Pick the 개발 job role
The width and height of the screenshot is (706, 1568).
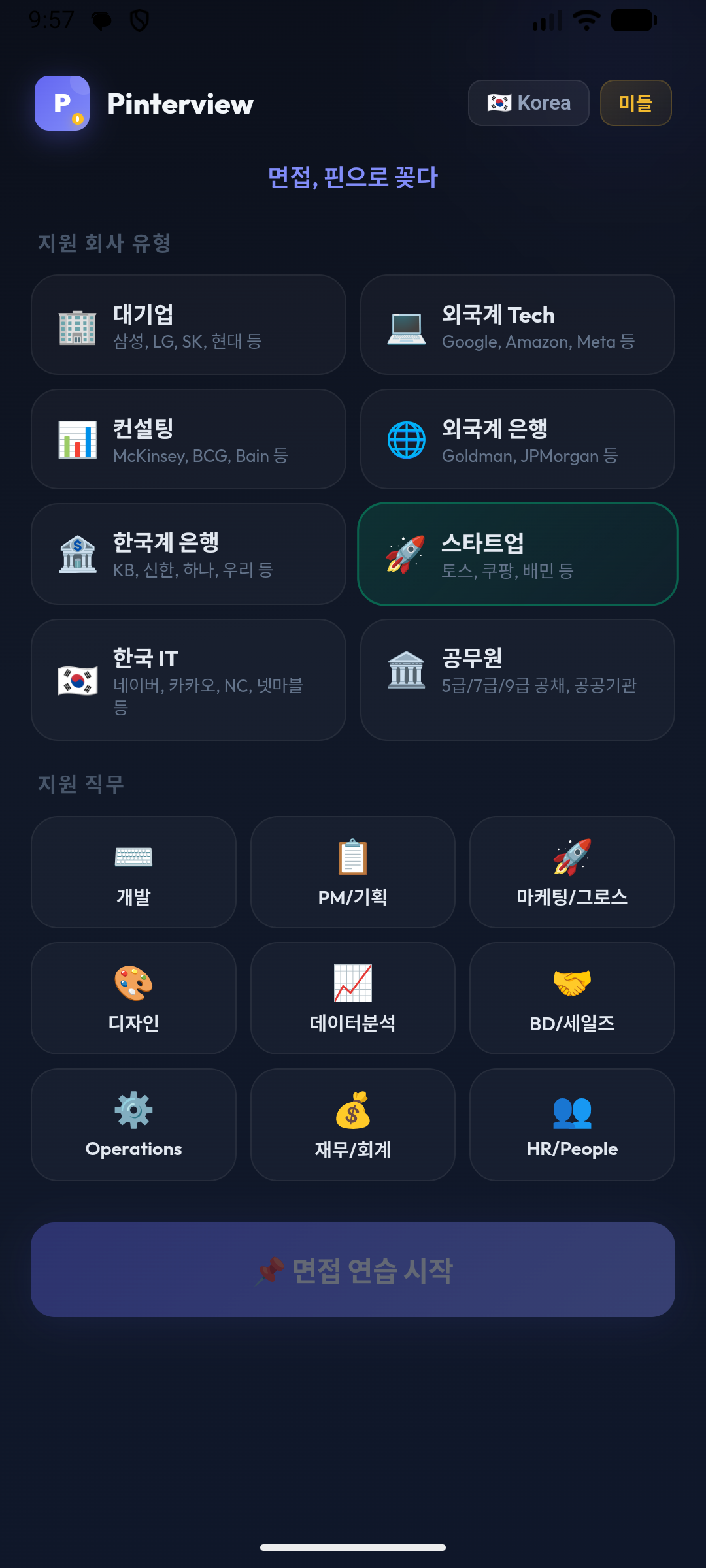click(133, 872)
